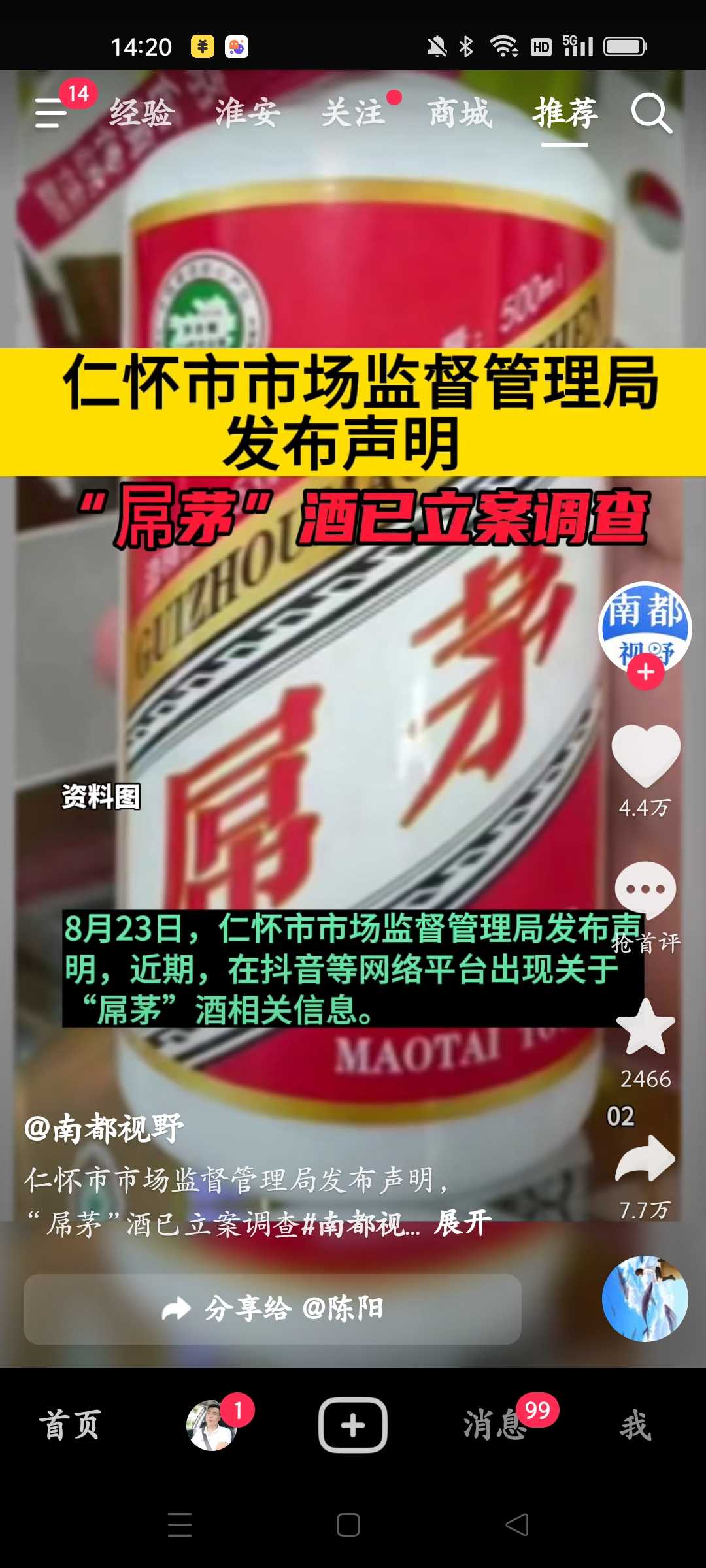Open the 我 profile tab
The height and width of the screenshot is (1568, 706).
click(635, 1425)
